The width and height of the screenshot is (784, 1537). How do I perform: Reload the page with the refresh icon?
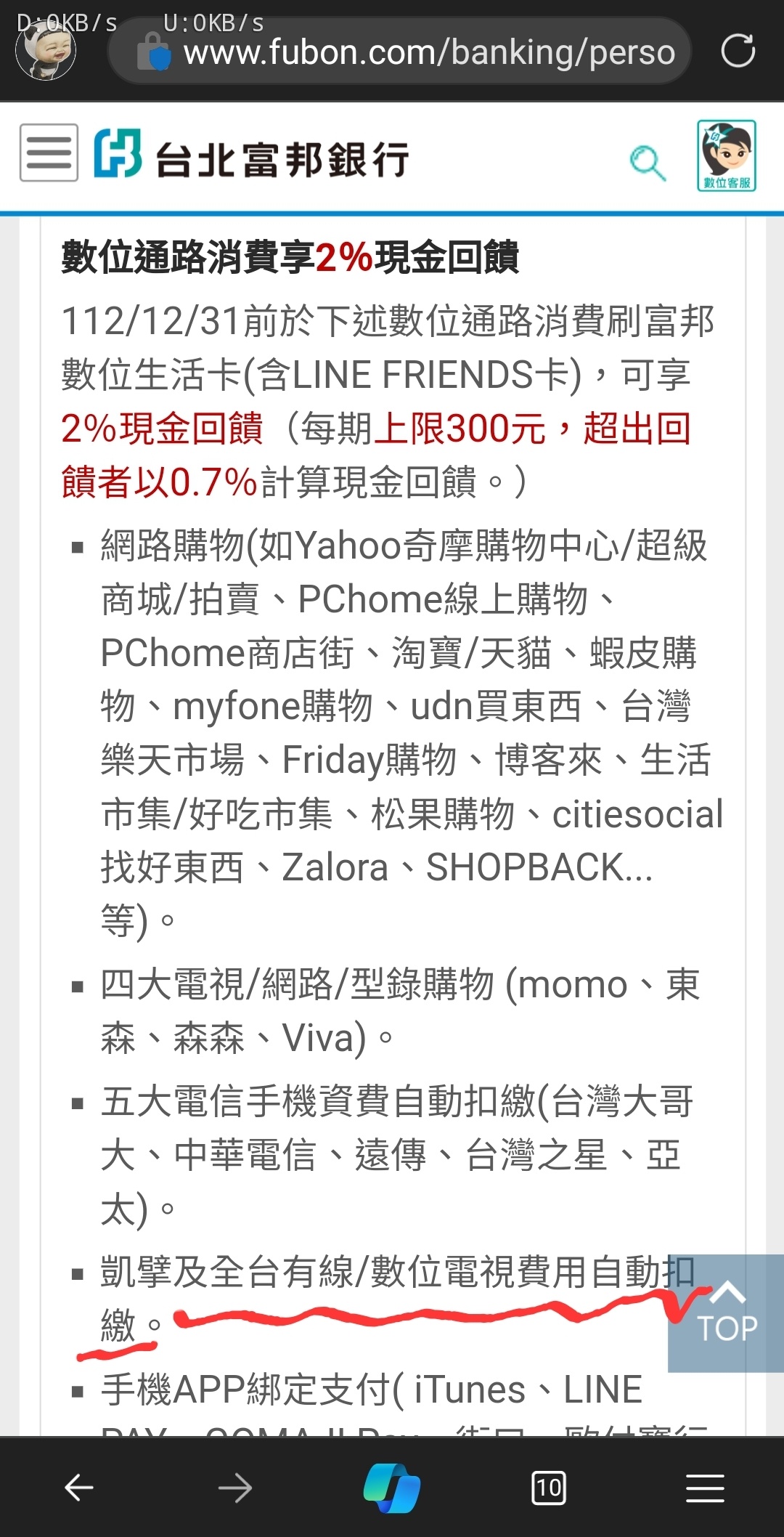click(738, 51)
